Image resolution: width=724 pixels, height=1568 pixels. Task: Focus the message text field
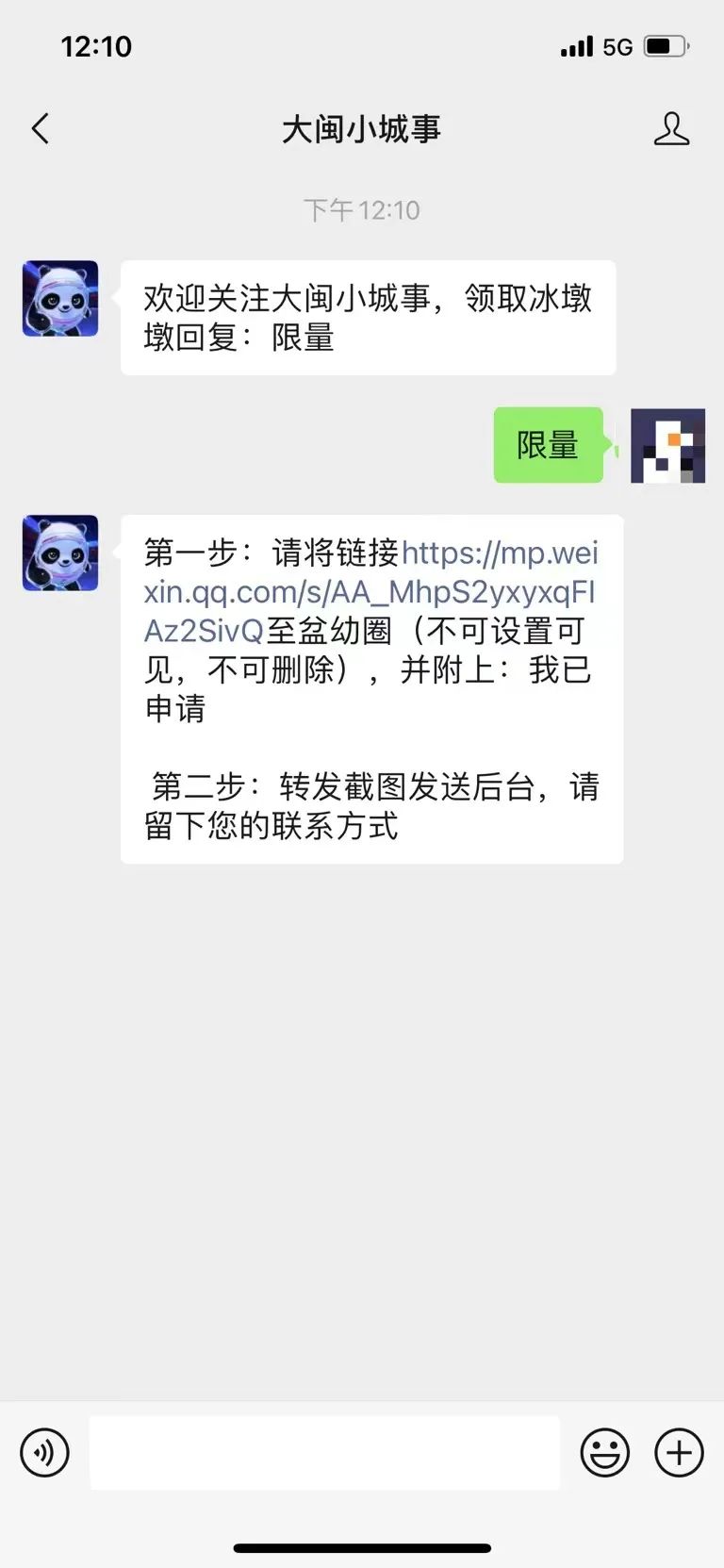(x=324, y=1452)
